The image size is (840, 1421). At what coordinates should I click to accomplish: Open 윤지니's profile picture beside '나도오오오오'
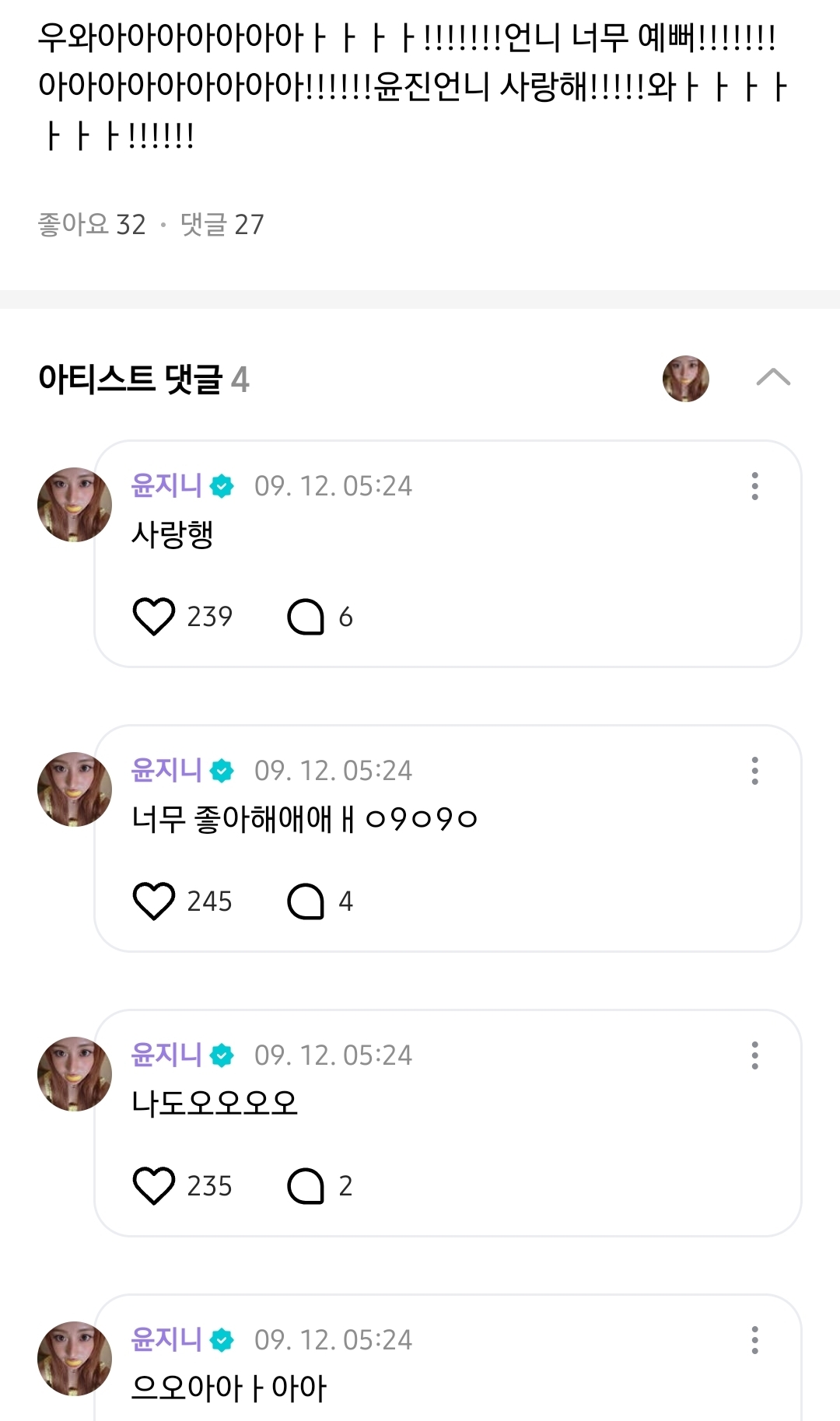(x=75, y=1074)
